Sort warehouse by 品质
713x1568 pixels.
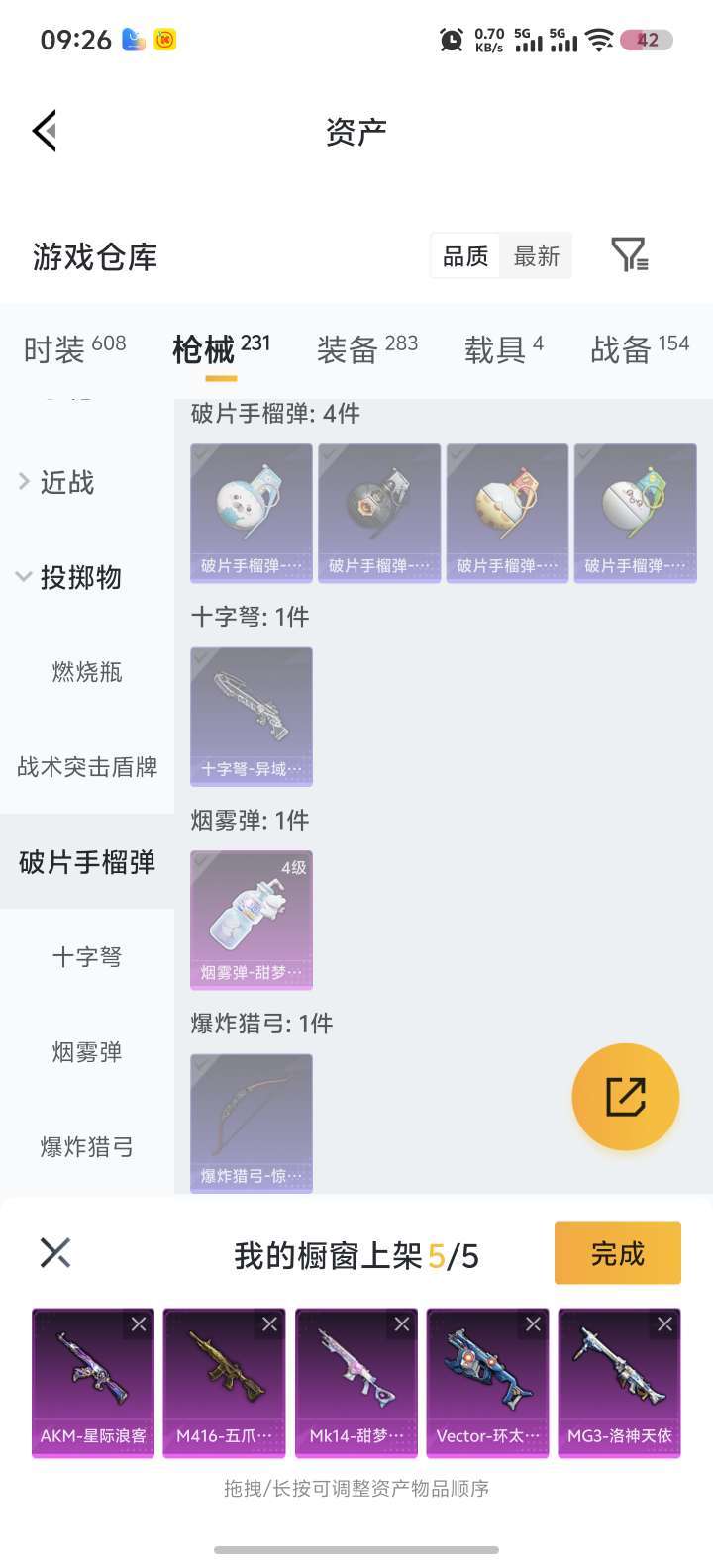click(465, 256)
